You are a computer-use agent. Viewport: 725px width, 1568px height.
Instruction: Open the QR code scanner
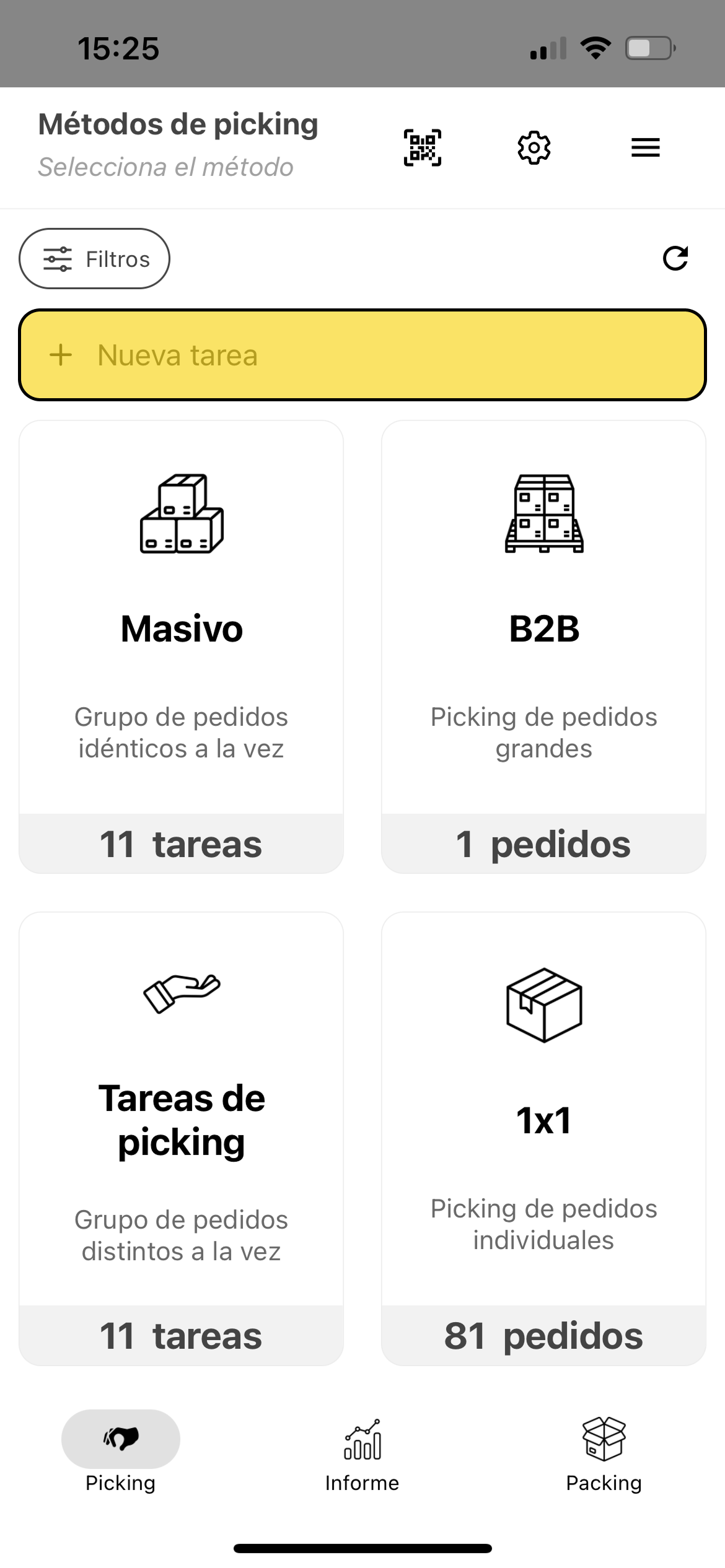pyautogui.click(x=423, y=147)
